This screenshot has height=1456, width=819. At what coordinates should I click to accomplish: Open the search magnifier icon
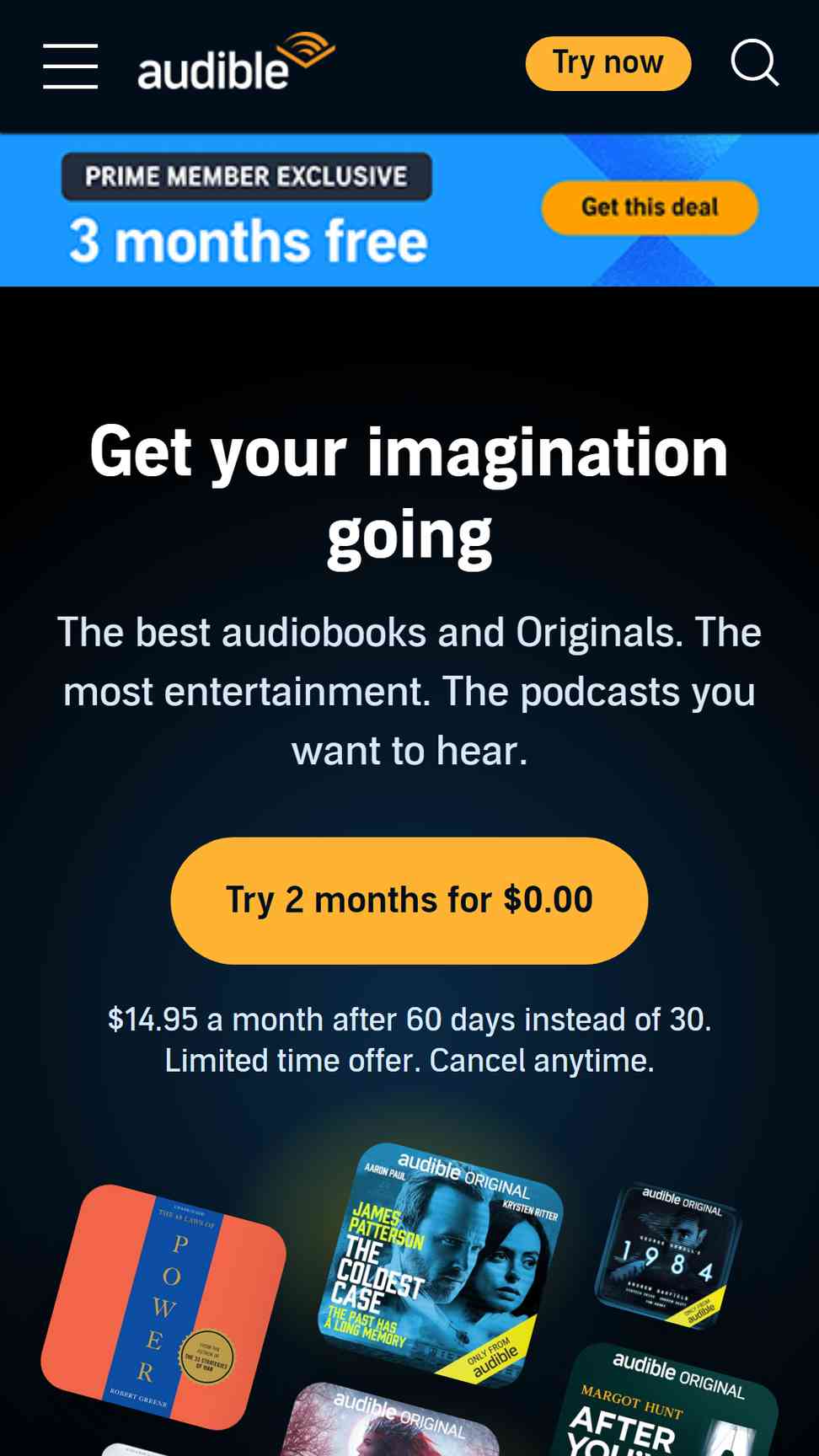click(755, 63)
